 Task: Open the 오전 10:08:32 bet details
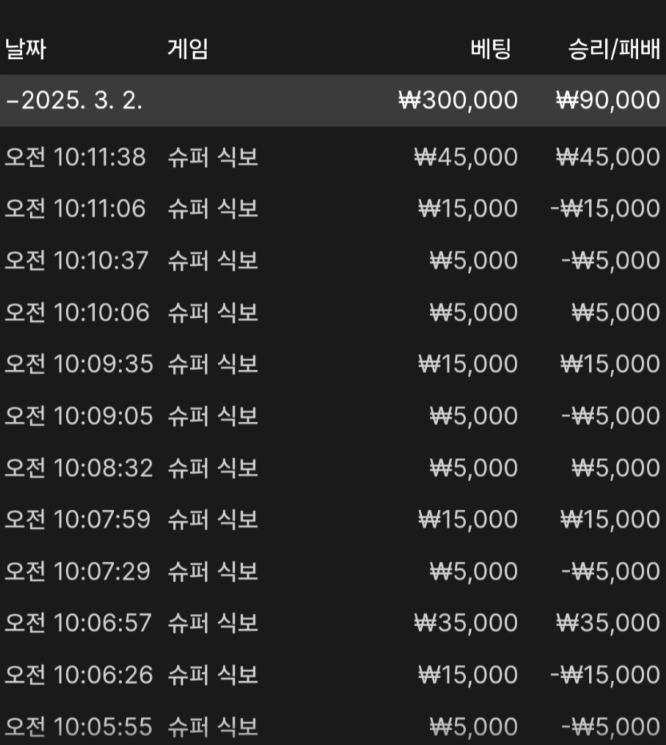tap(332, 468)
